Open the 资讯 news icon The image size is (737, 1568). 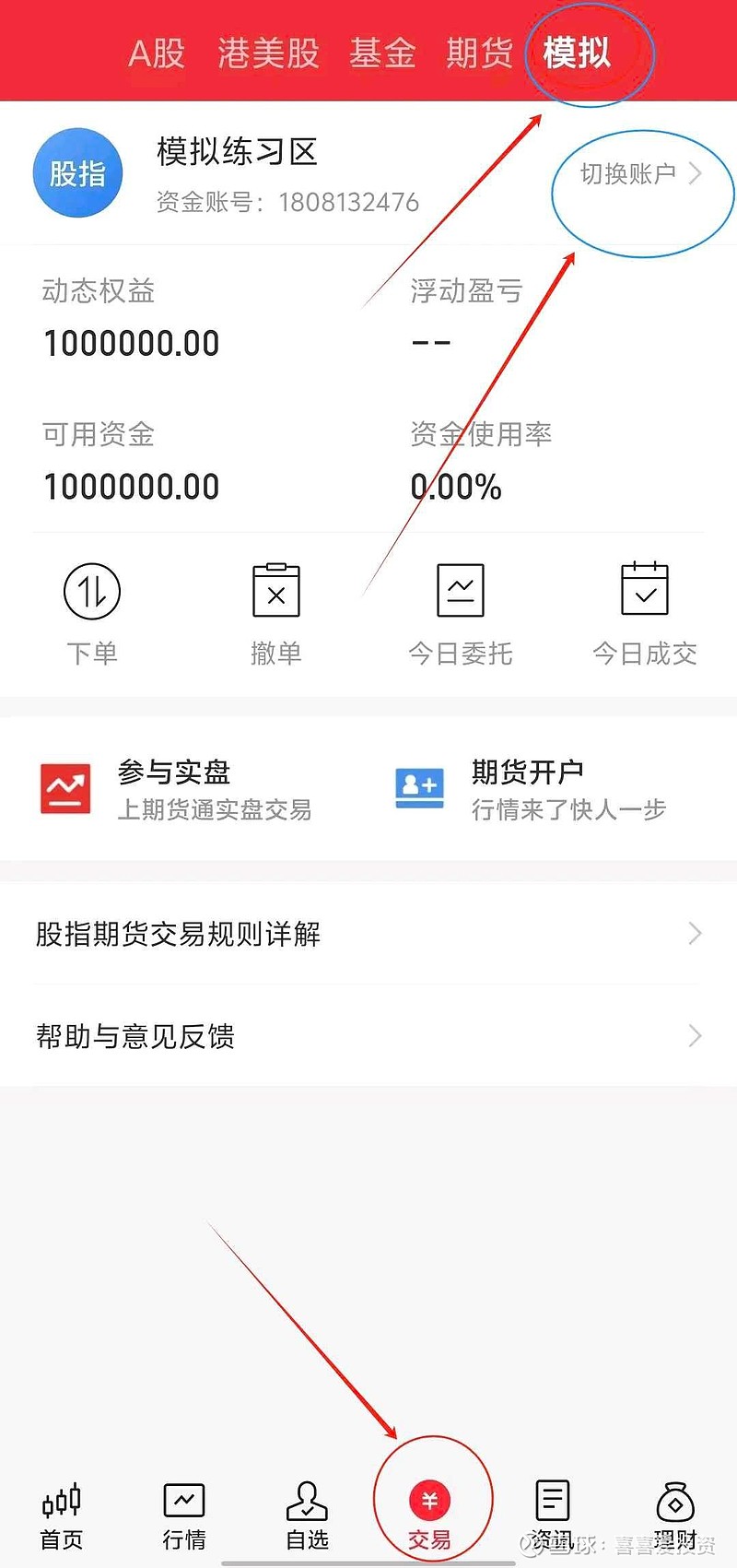pyautogui.click(x=551, y=1498)
